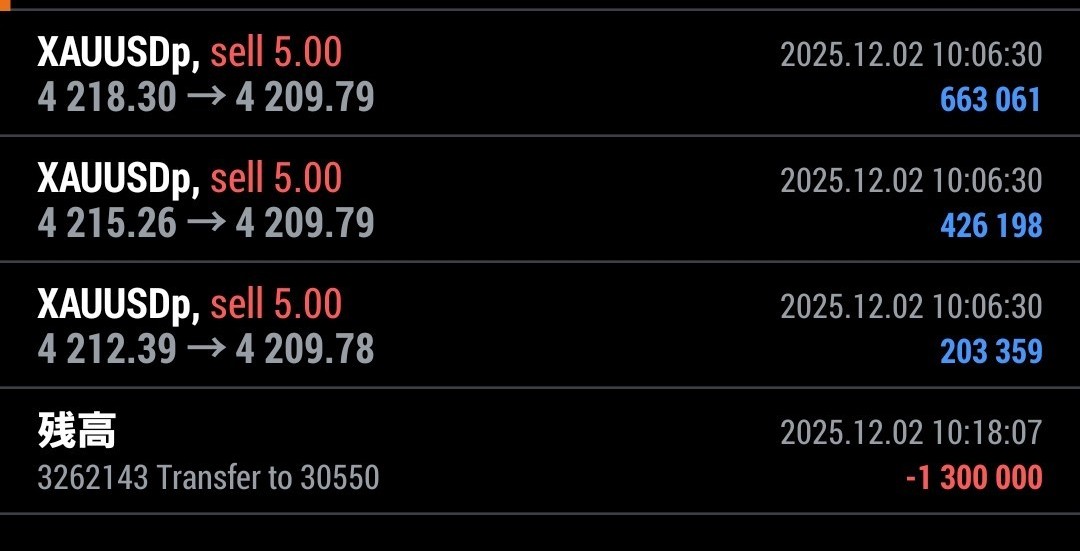This screenshot has height=551, width=1080.
Task: Select the XAUUSDp sell trade opened at 4 212.39
Action: point(540,327)
